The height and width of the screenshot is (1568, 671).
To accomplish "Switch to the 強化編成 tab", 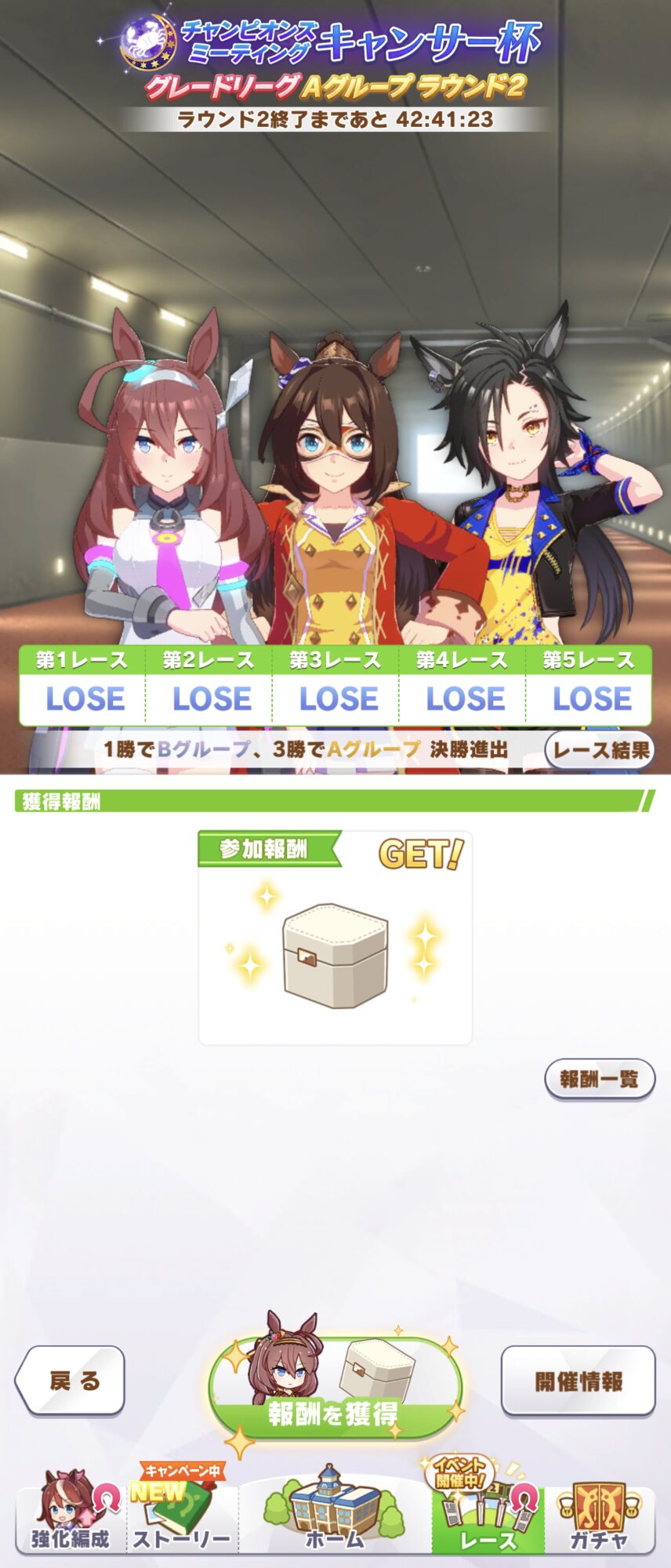I will coord(71,1513).
